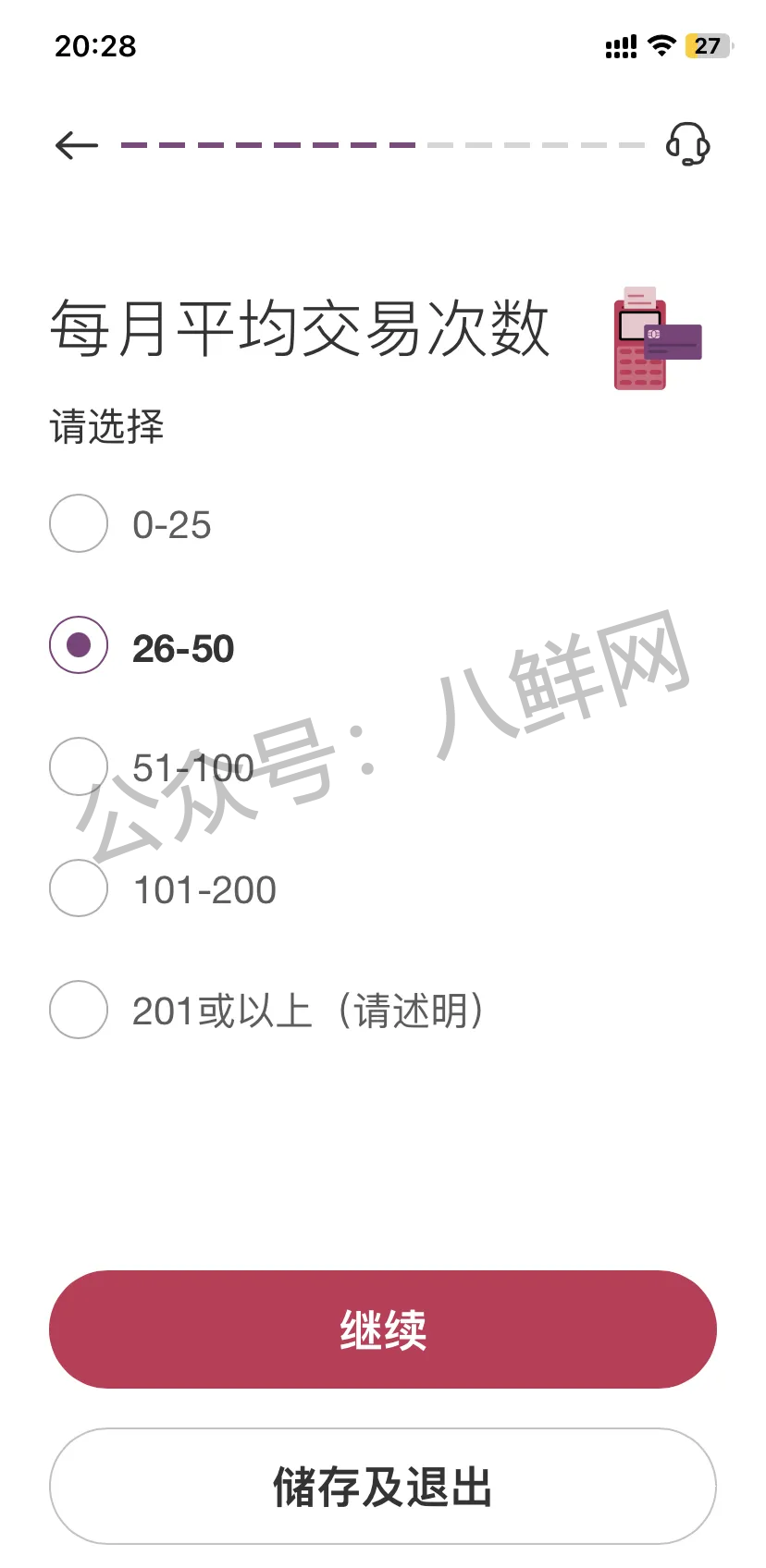Screen dimensions: 766x1568
Task: Tap the clock showing 20:28
Action: point(94,46)
